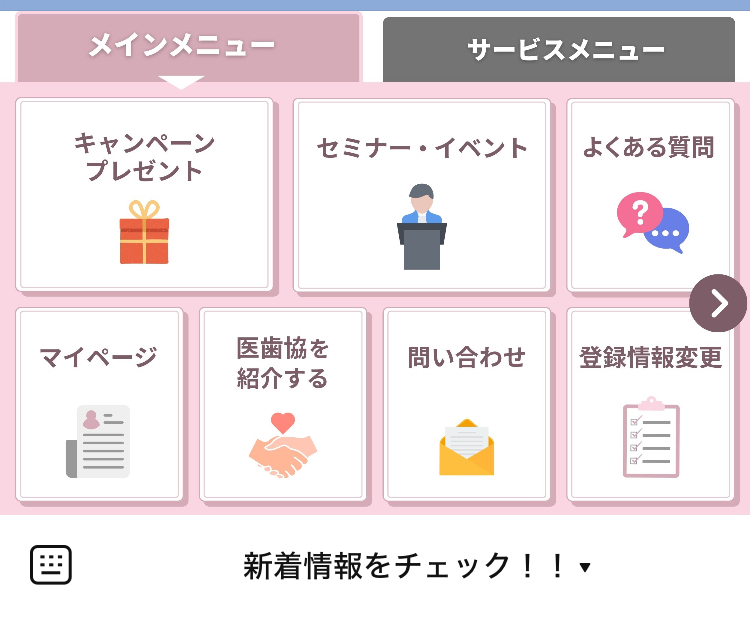
Task: Tap the right arrow to see more
Action: (x=718, y=303)
